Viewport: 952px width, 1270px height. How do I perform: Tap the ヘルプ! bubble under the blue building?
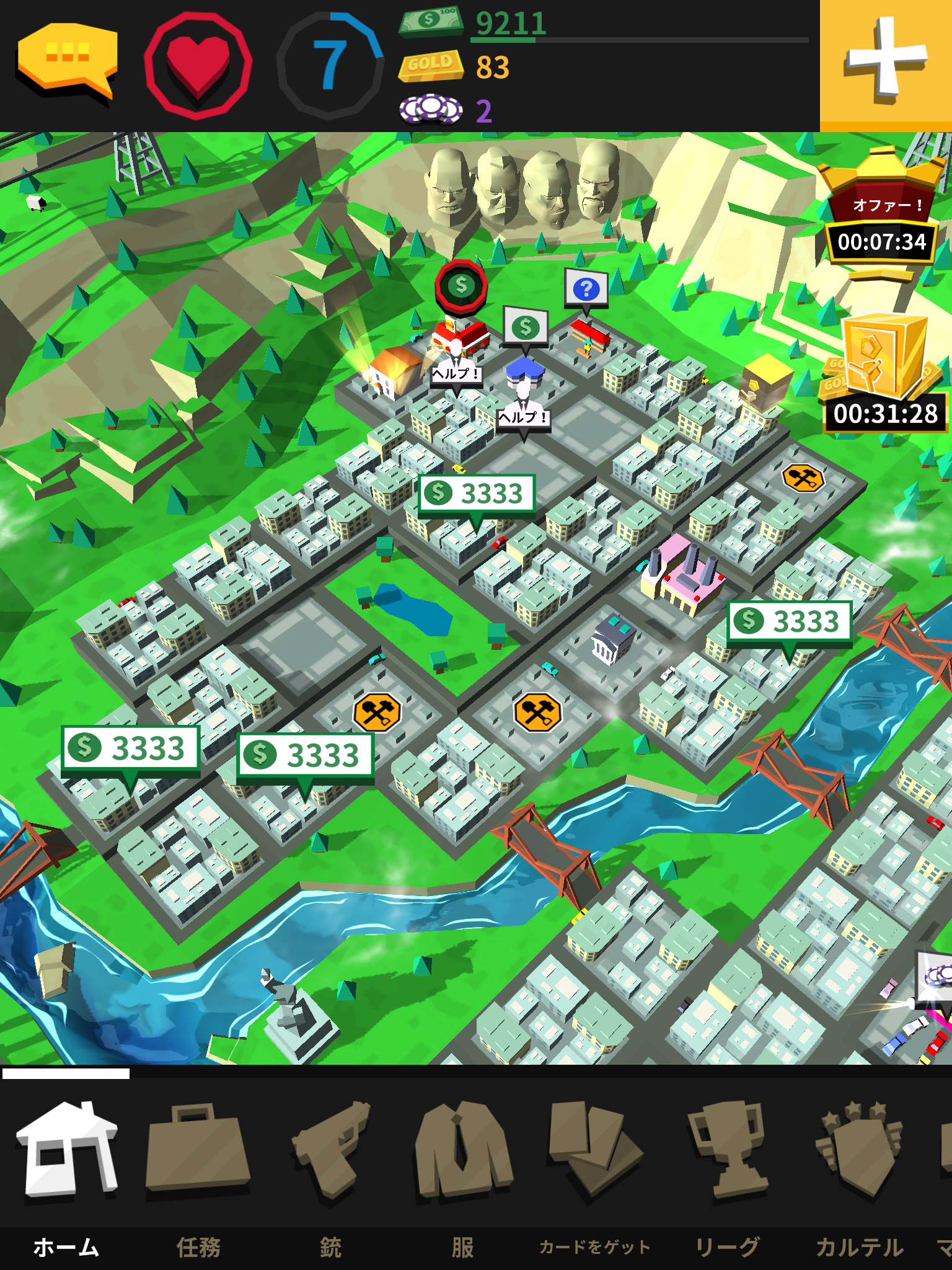click(x=524, y=417)
